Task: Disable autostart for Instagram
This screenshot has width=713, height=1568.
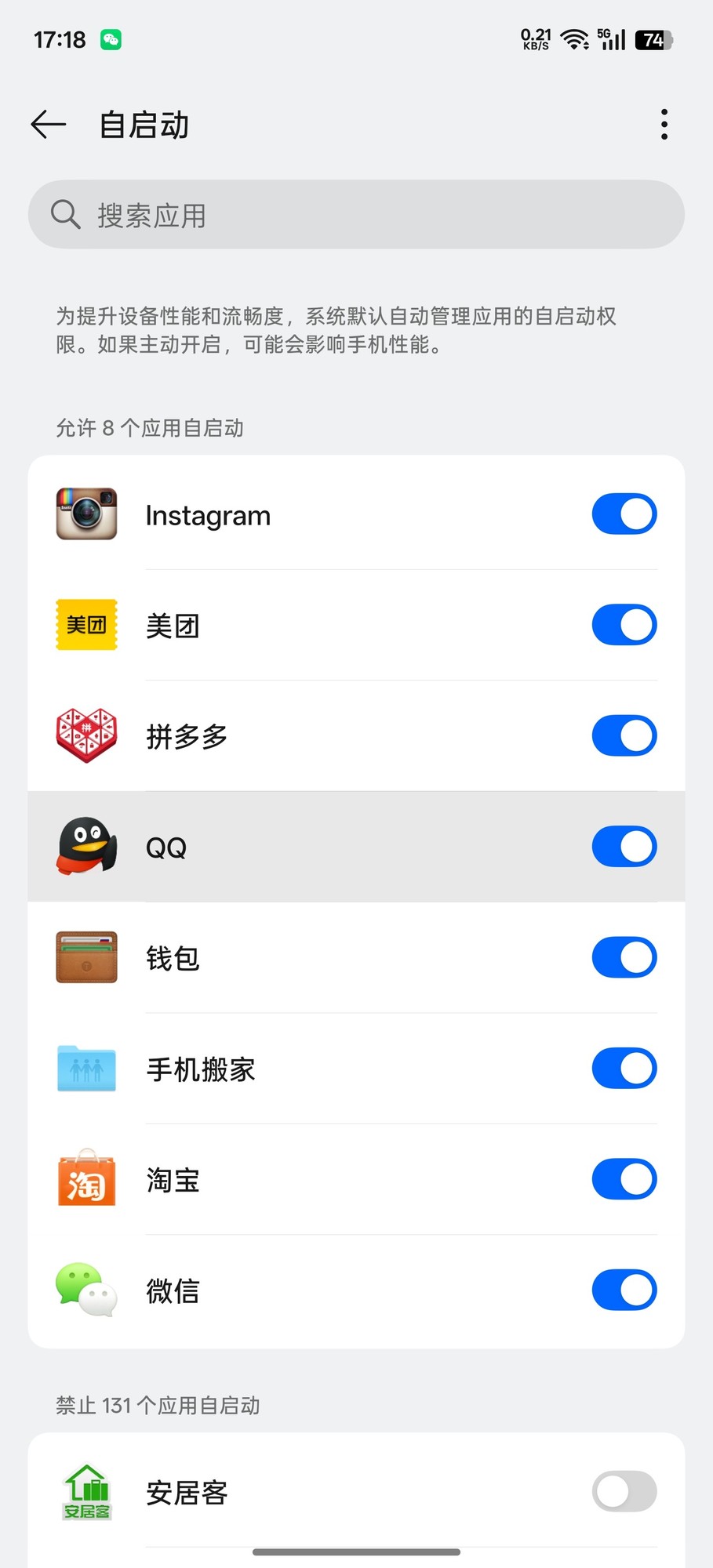Action: pyautogui.click(x=624, y=514)
